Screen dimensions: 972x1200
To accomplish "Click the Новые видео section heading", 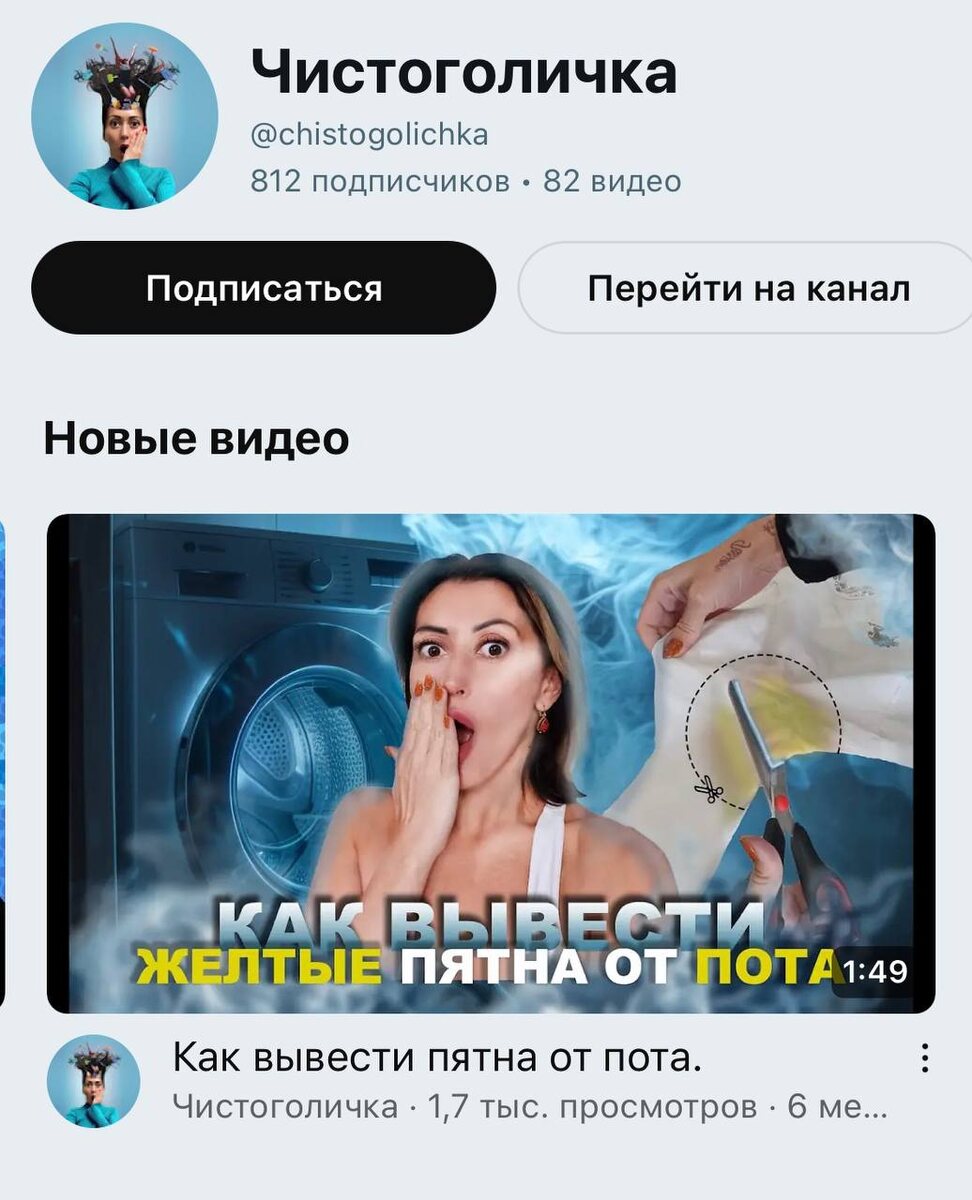I will 194,436.
